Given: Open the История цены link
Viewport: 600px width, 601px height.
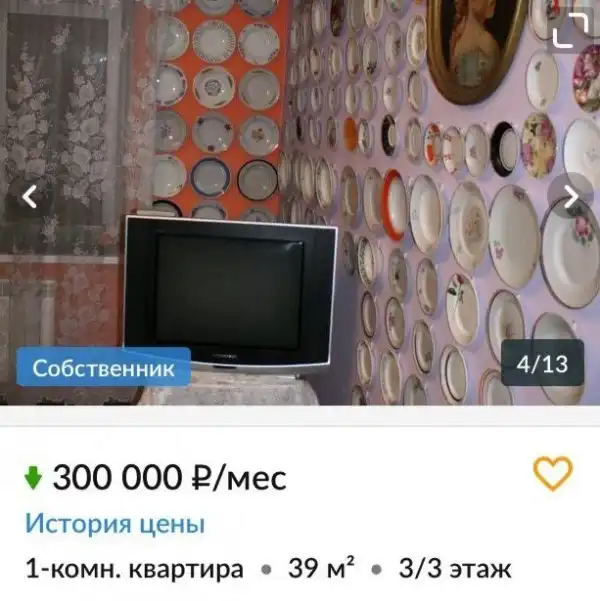Looking at the screenshot, I should pyautogui.click(x=115, y=523).
